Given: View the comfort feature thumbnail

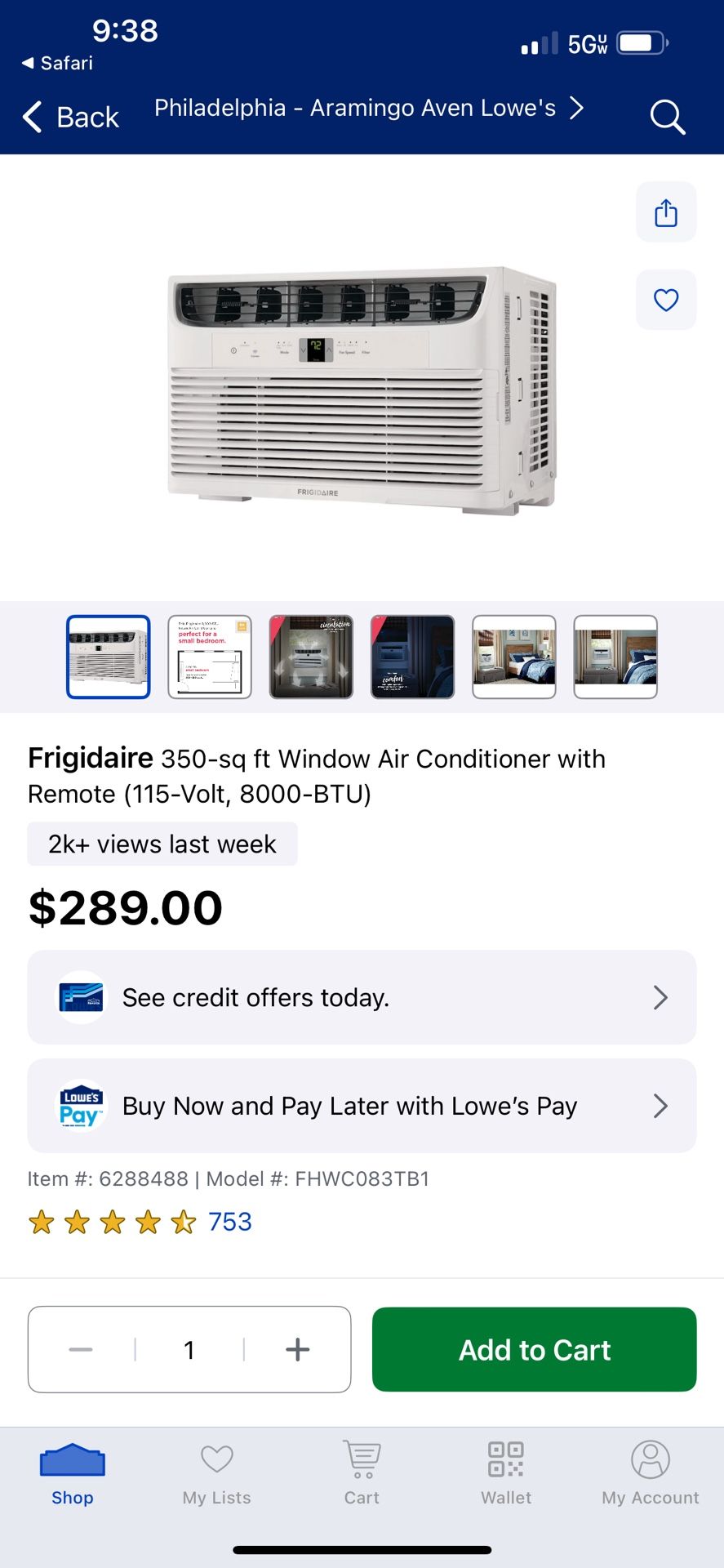Looking at the screenshot, I should (412, 657).
